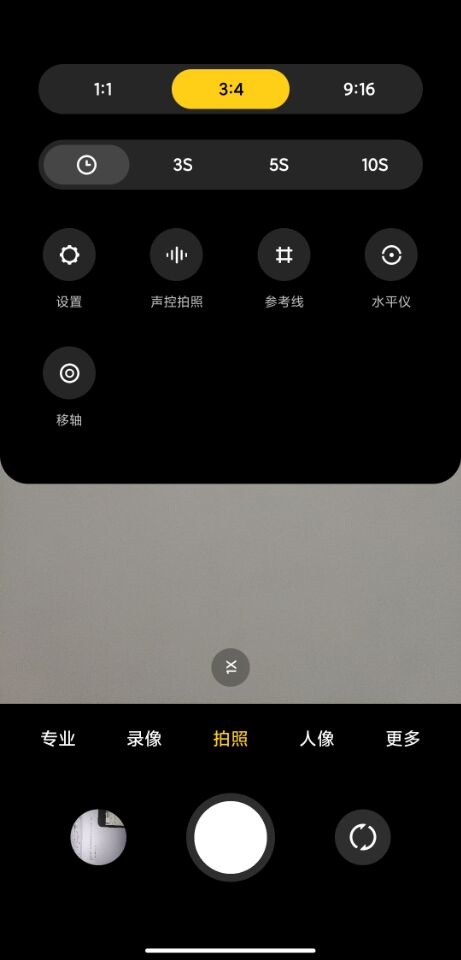Open camera 设置 settings
The image size is (461, 960).
(x=69, y=255)
